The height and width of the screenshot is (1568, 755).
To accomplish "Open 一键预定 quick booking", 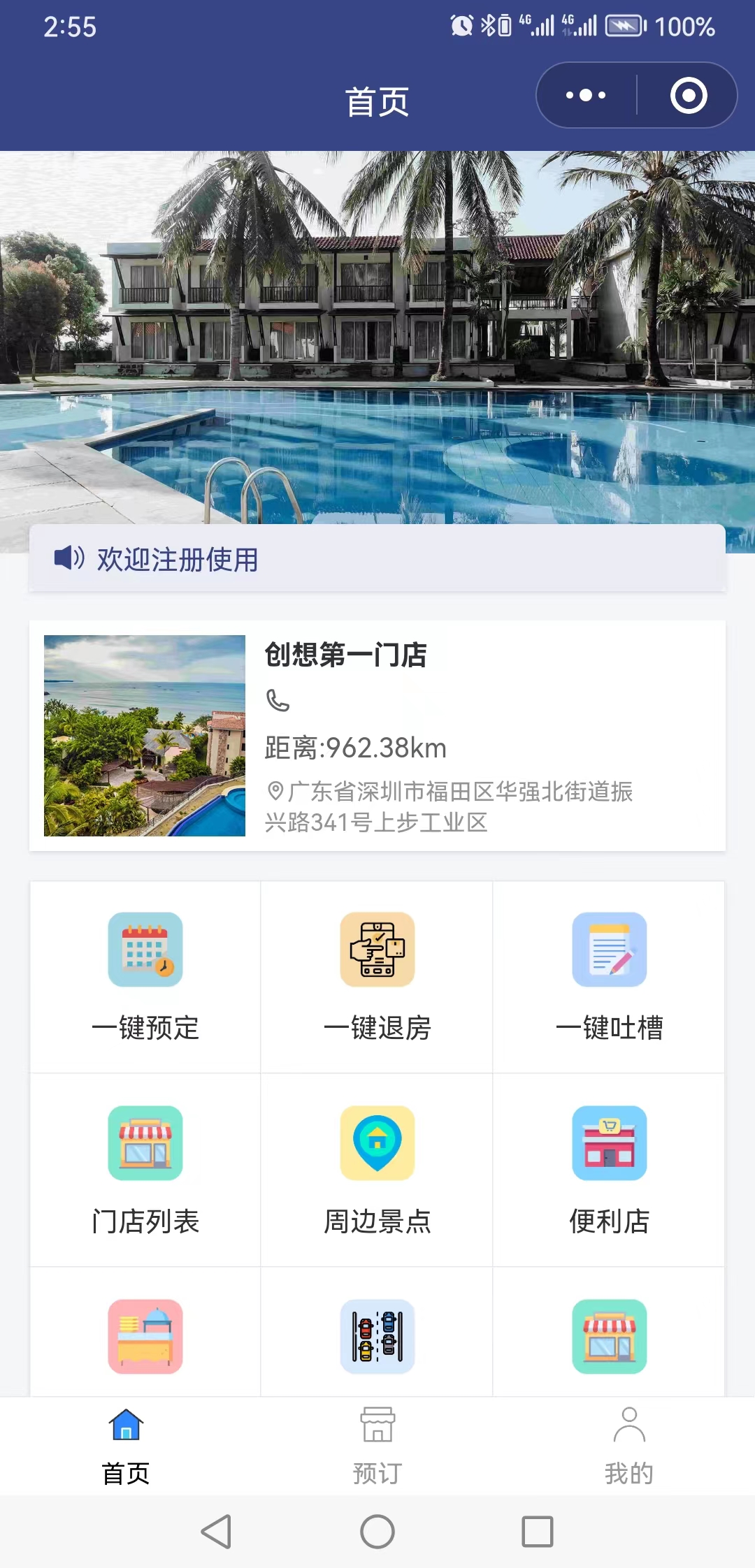I will click(x=145, y=977).
